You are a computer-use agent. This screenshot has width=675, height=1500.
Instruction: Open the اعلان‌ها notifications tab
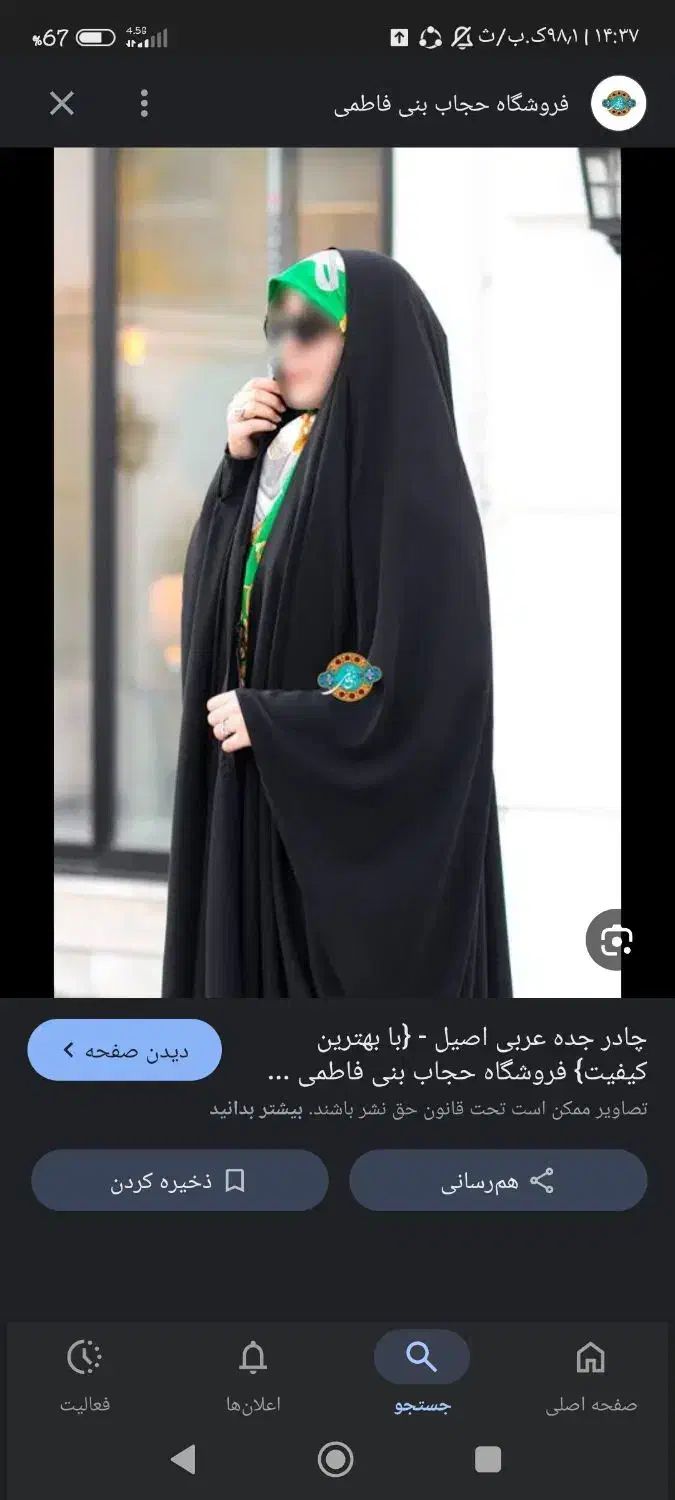[x=253, y=1378]
